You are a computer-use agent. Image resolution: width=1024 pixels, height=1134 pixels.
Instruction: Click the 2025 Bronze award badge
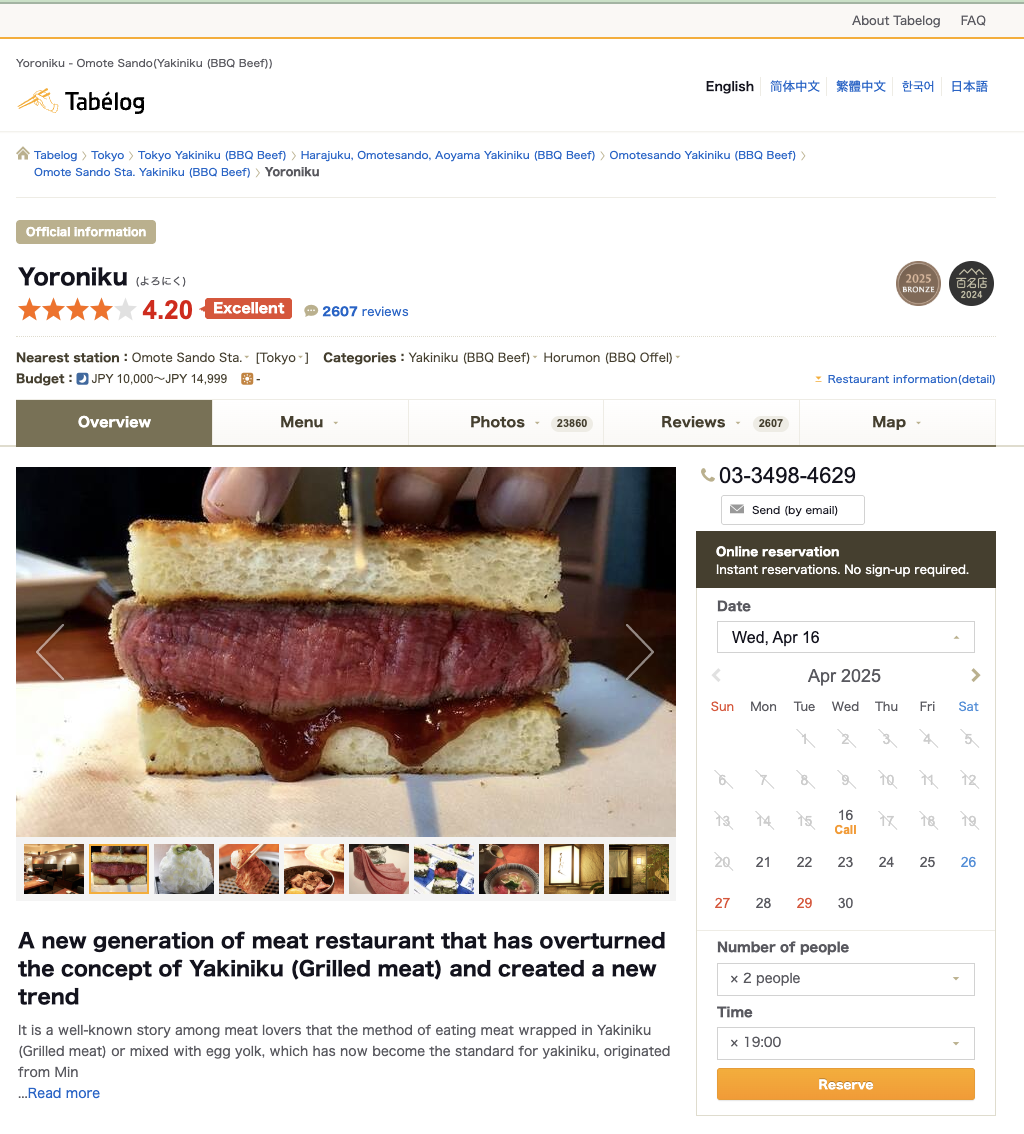click(918, 283)
